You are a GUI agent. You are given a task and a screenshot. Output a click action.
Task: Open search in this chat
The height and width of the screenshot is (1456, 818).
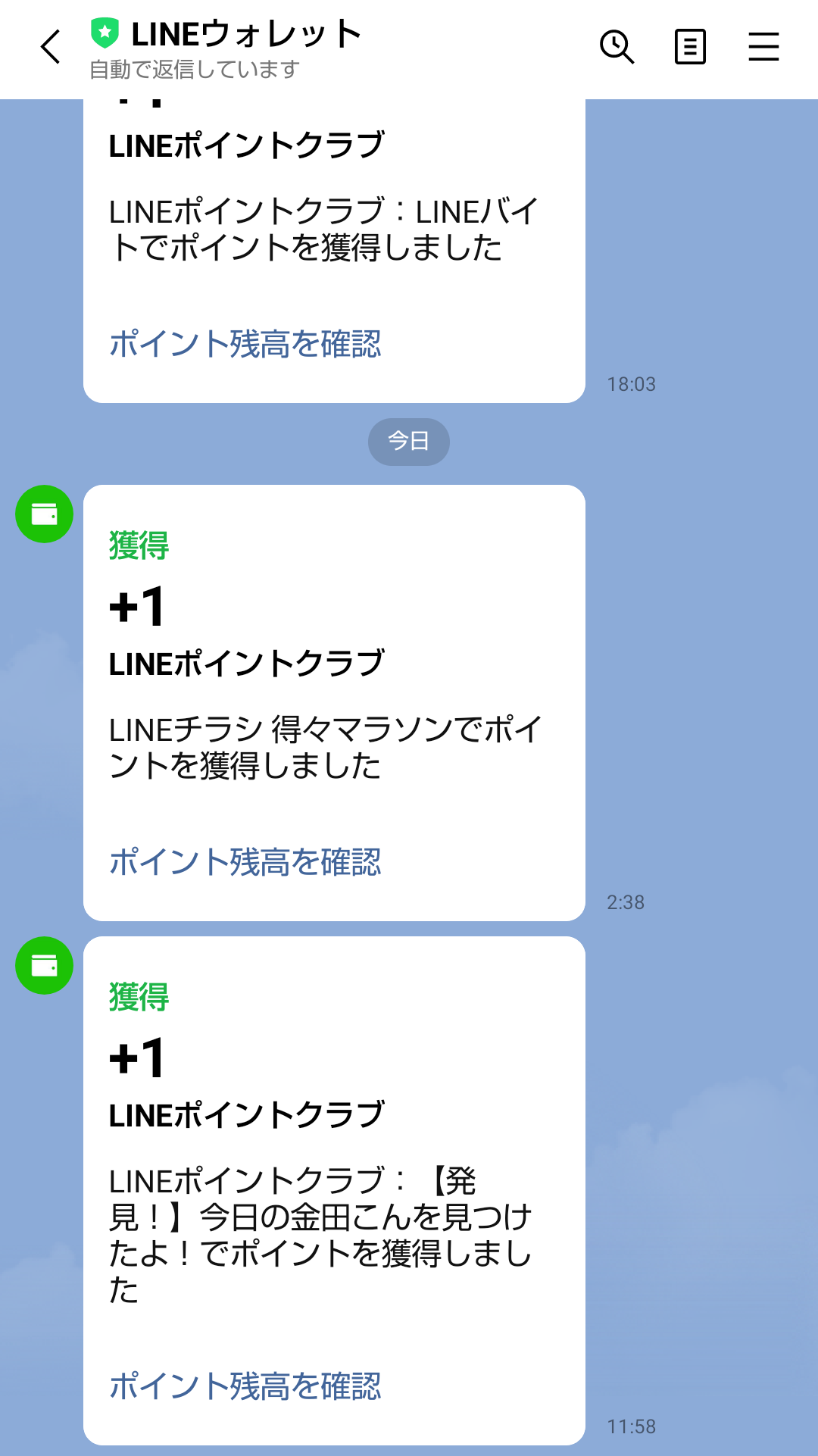617,47
